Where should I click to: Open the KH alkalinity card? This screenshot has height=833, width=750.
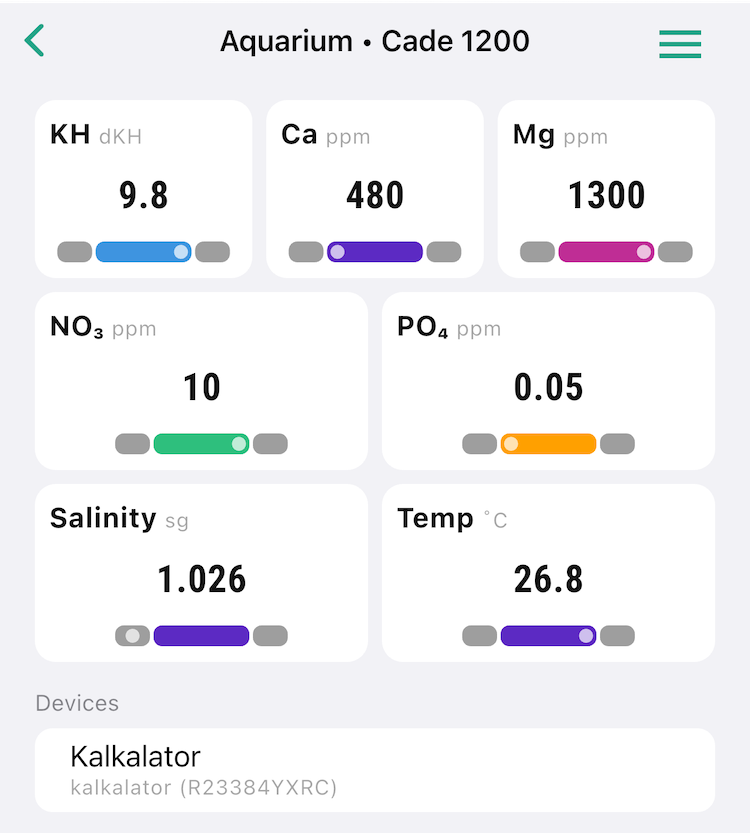(x=143, y=189)
